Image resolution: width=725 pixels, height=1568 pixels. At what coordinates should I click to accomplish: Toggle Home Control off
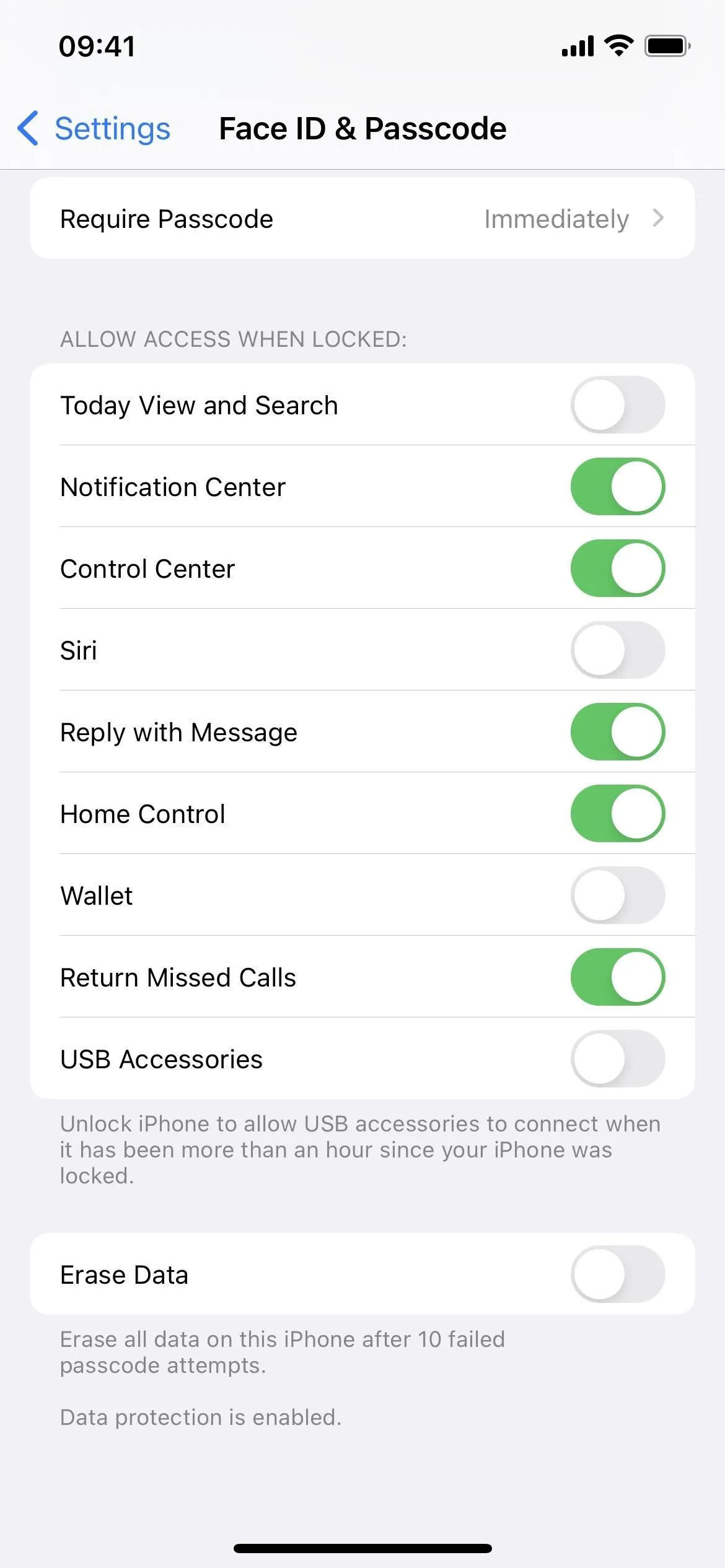pyautogui.click(x=618, y=814)
